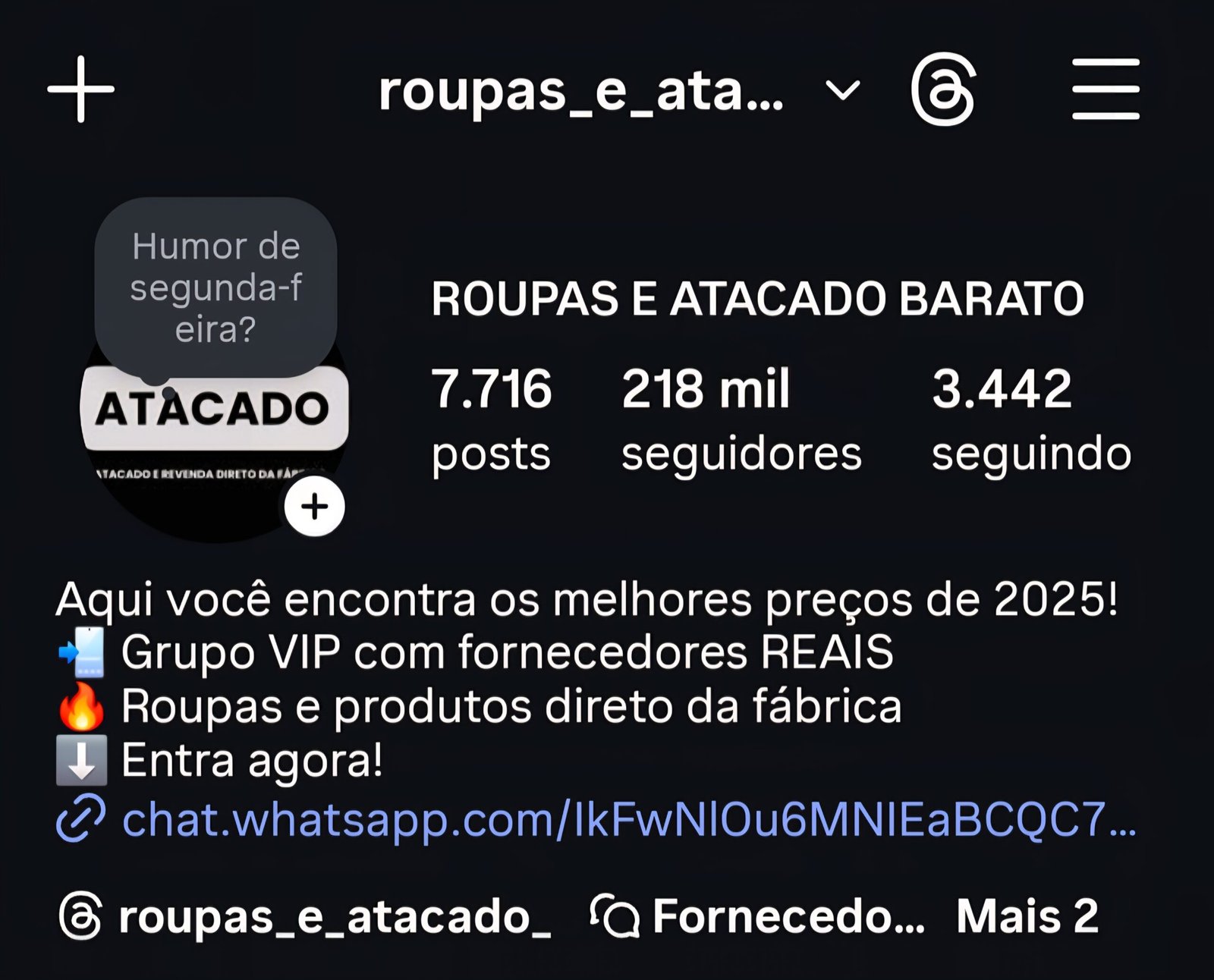1214x980 pixels.
Task: Open the chat.whatsapp.com group link
Action: coord(628,820)
